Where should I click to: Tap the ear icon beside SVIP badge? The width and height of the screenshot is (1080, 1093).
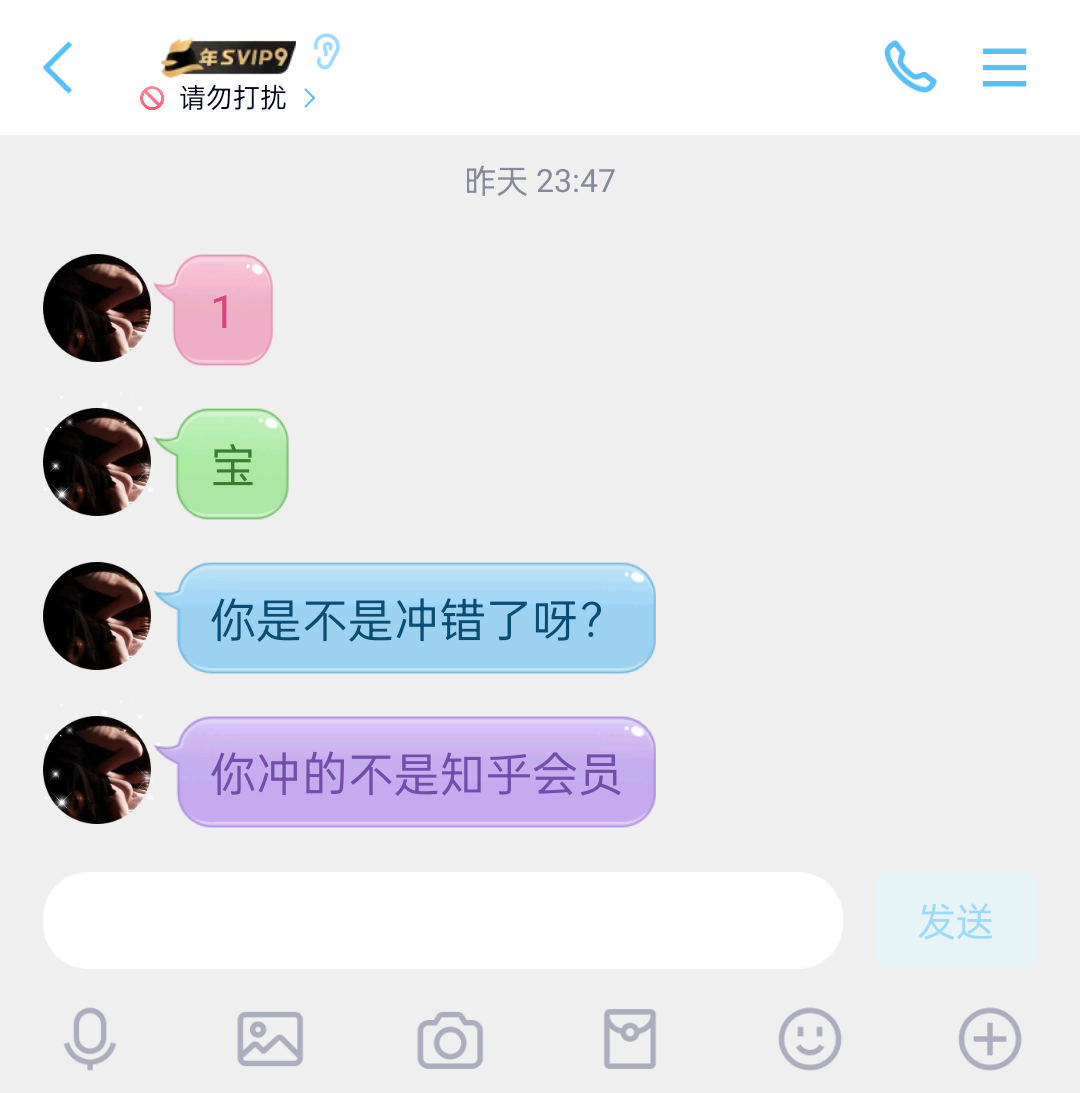coord(326,52)
